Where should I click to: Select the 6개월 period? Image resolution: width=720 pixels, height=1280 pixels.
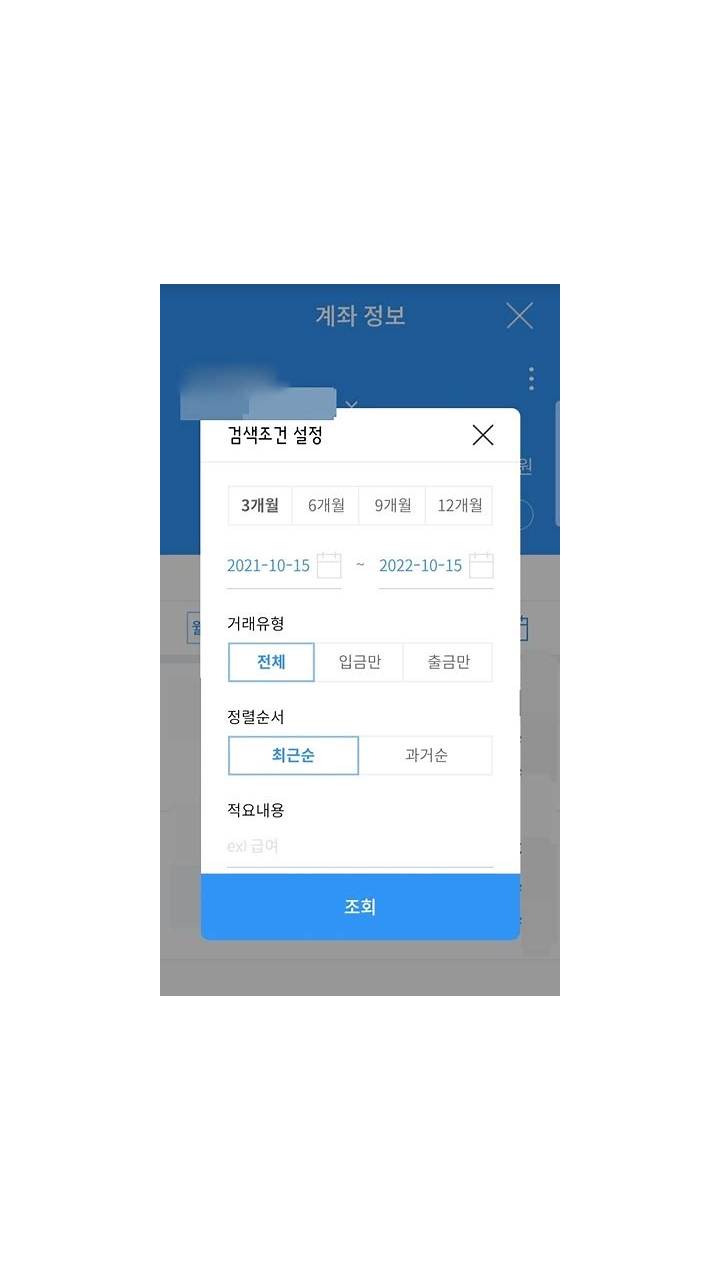click(x=326, y=505)
